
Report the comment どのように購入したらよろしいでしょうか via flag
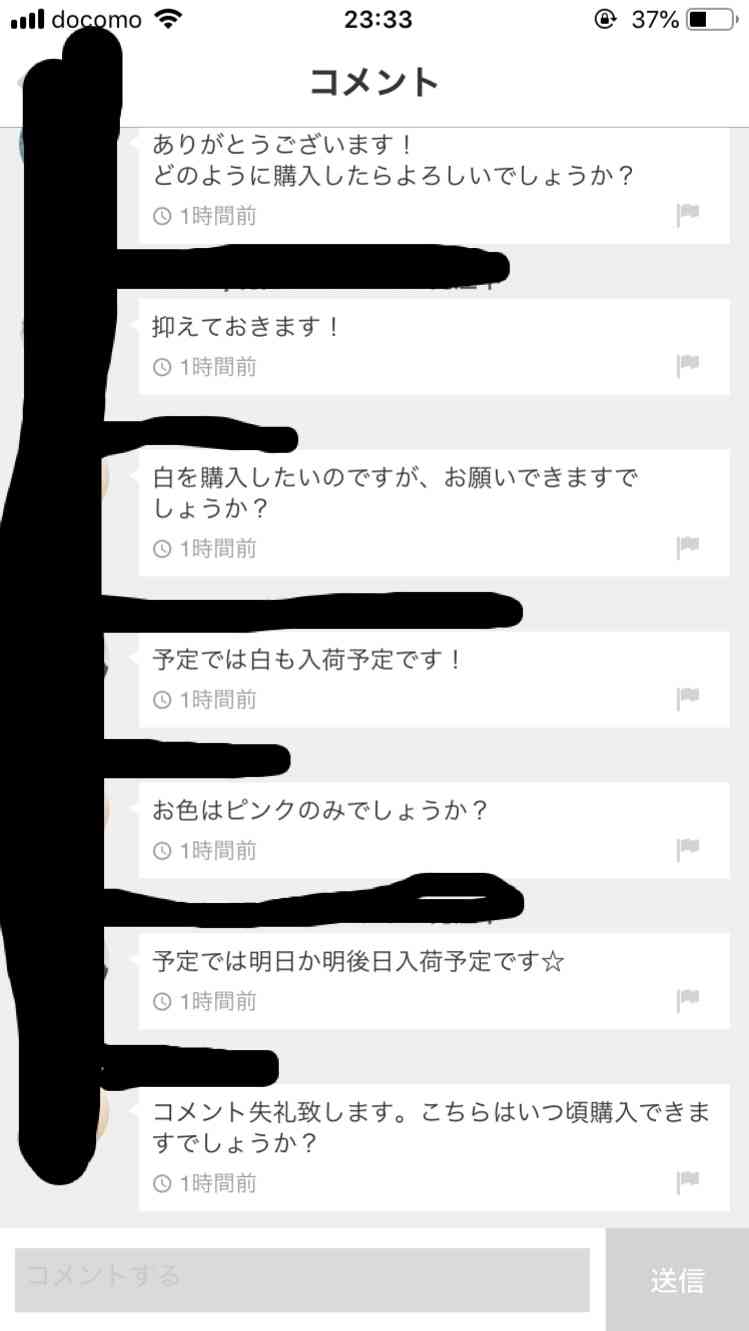[x=687, y=214]
